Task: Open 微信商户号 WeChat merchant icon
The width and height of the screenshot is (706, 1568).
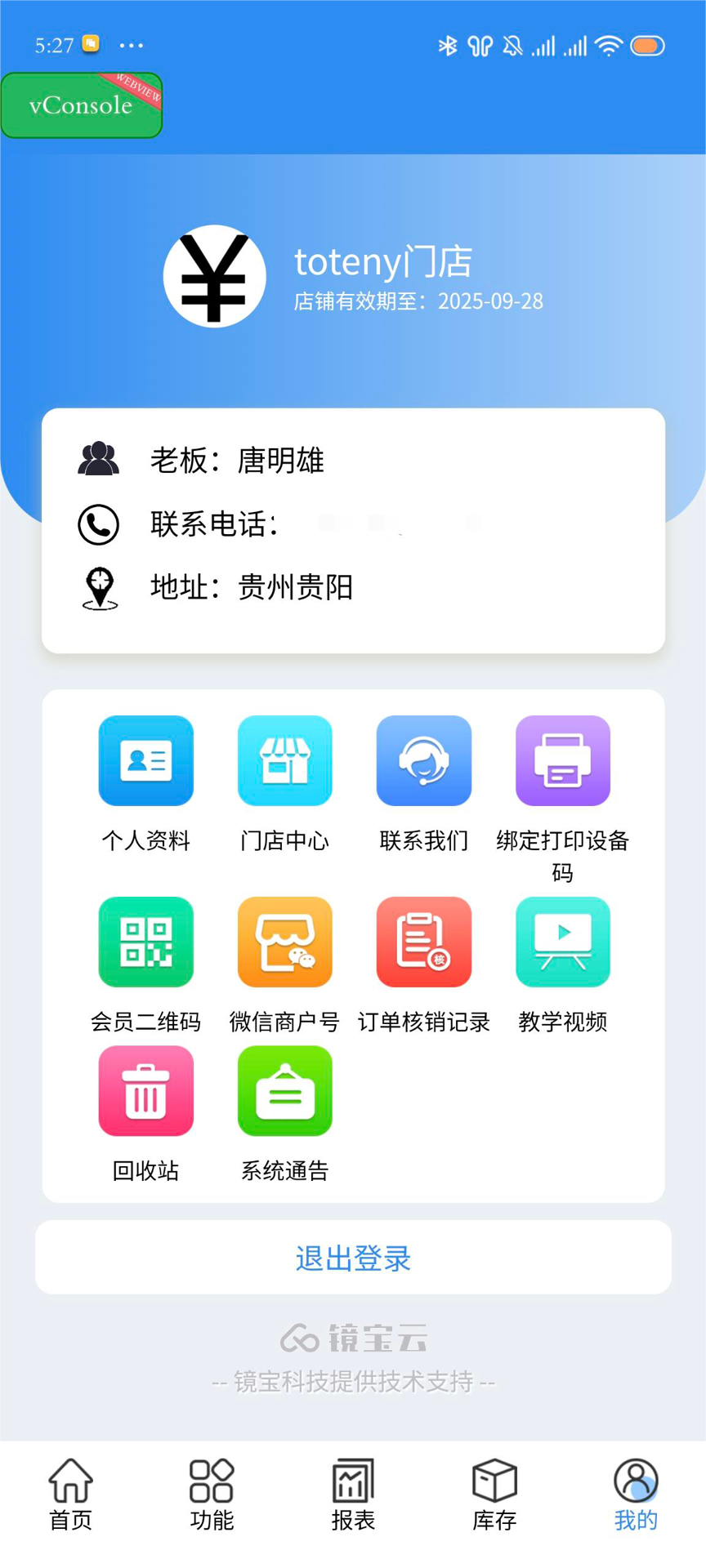Action: point(284,942)
